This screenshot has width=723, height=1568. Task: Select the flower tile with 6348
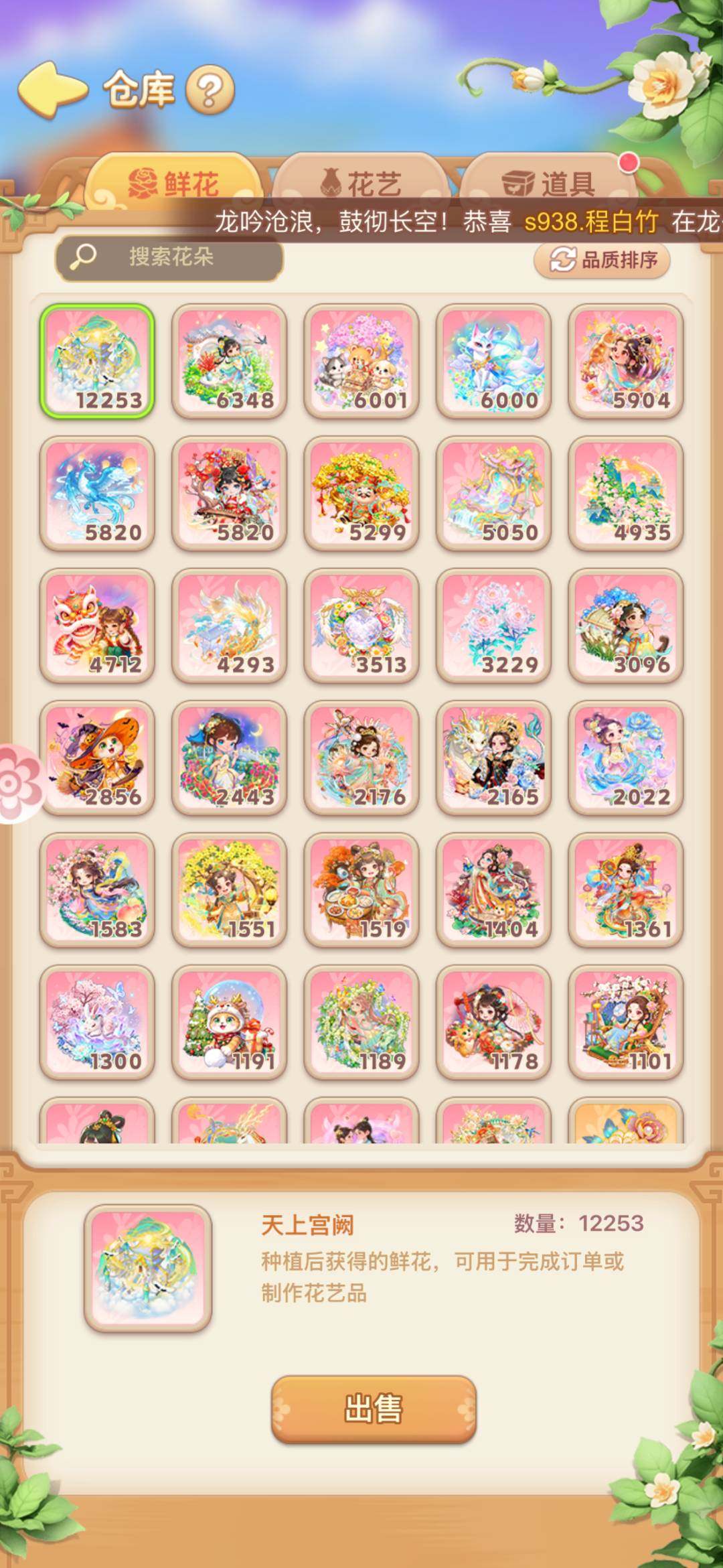(x=229, y=362)
